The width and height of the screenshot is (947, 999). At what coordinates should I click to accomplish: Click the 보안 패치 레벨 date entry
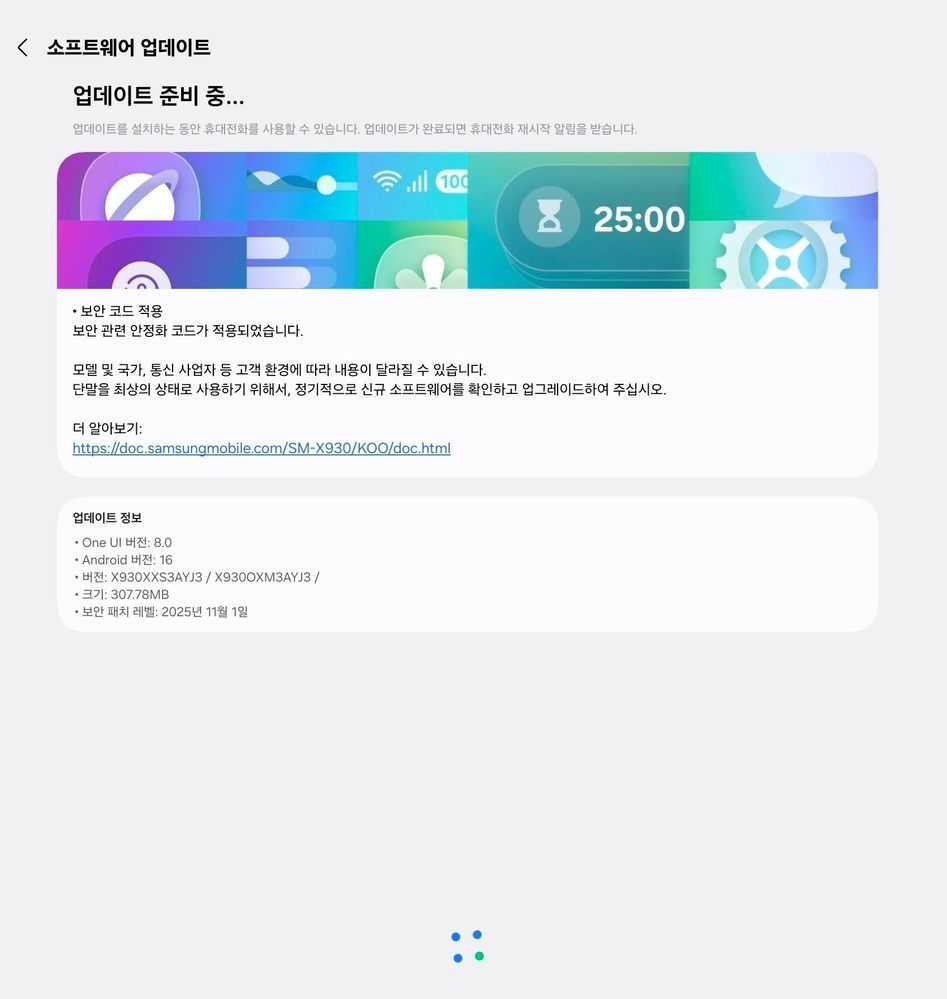pyautogui.click(x=159, y=611)
